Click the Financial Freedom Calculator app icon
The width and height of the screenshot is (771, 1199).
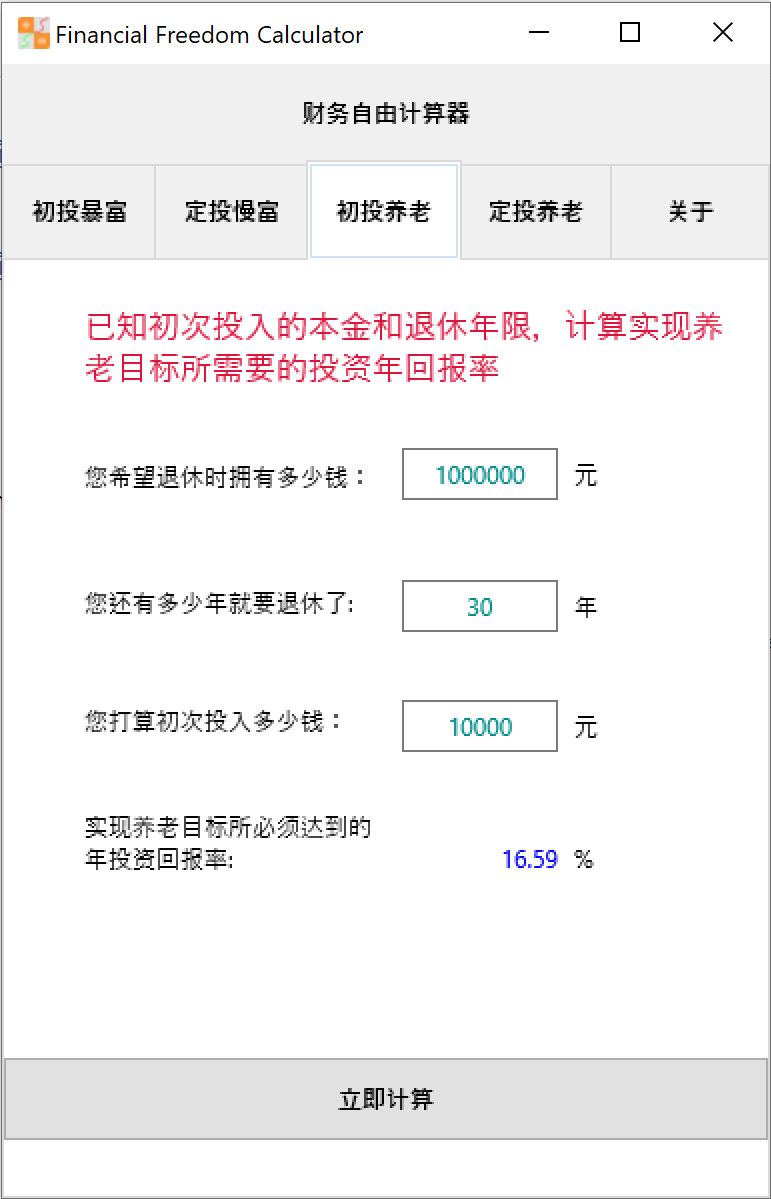pos(33,32)
